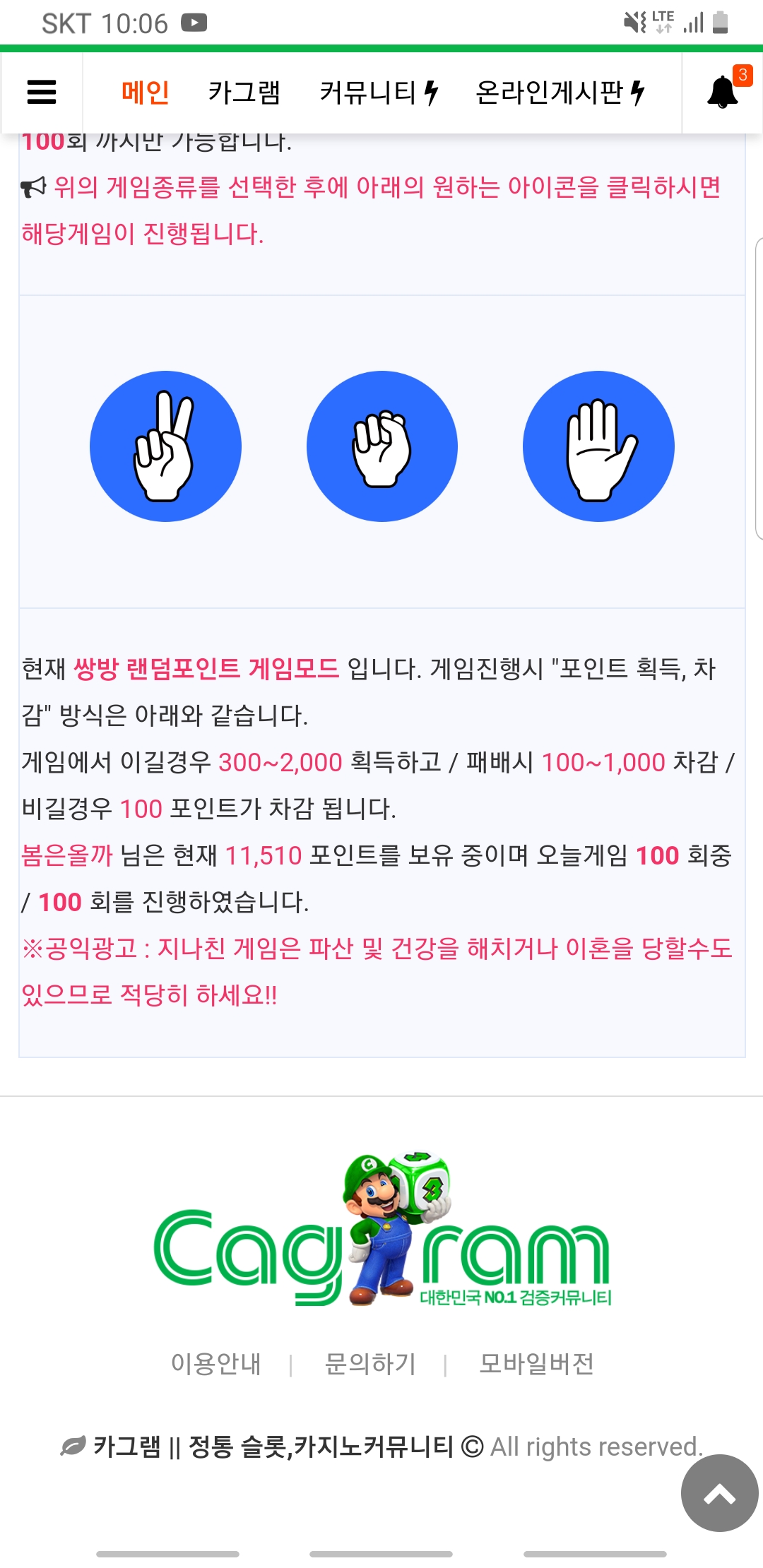
Task: Open the hamburger menu
Action: click(x=42, y=93)
